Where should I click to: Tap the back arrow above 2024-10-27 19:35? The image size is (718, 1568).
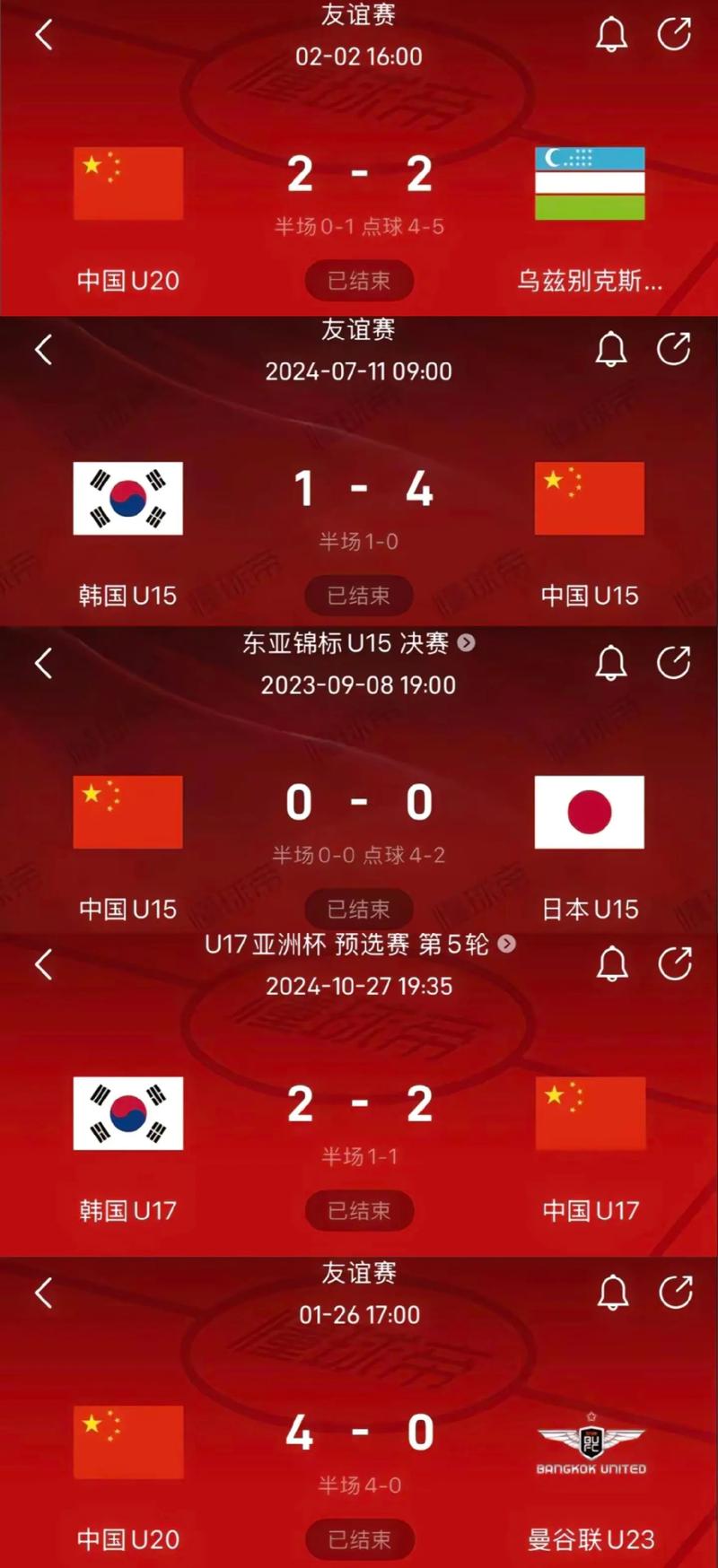coord(42,964)
